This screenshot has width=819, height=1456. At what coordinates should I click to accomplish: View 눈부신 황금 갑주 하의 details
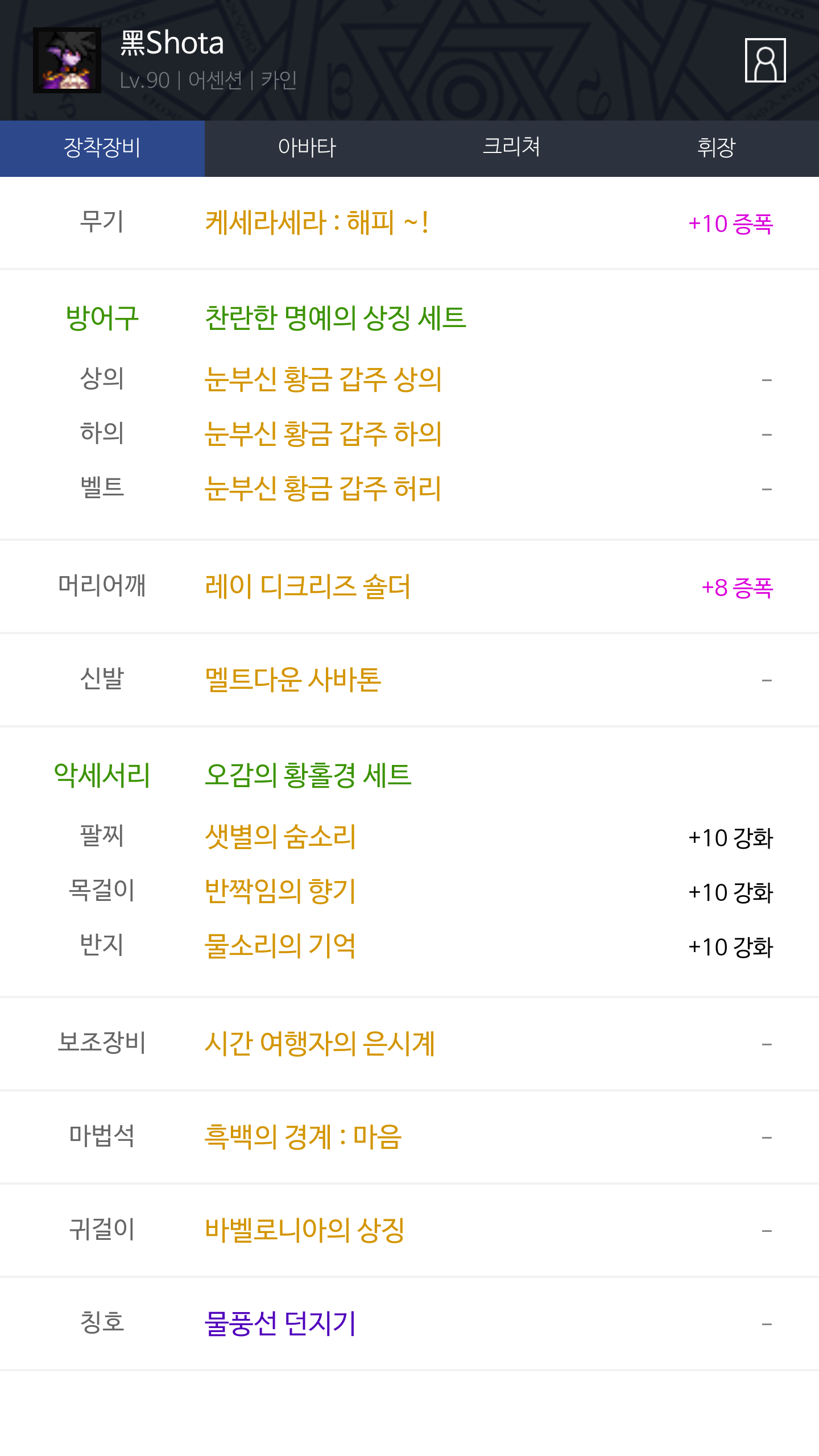(323, 434)
